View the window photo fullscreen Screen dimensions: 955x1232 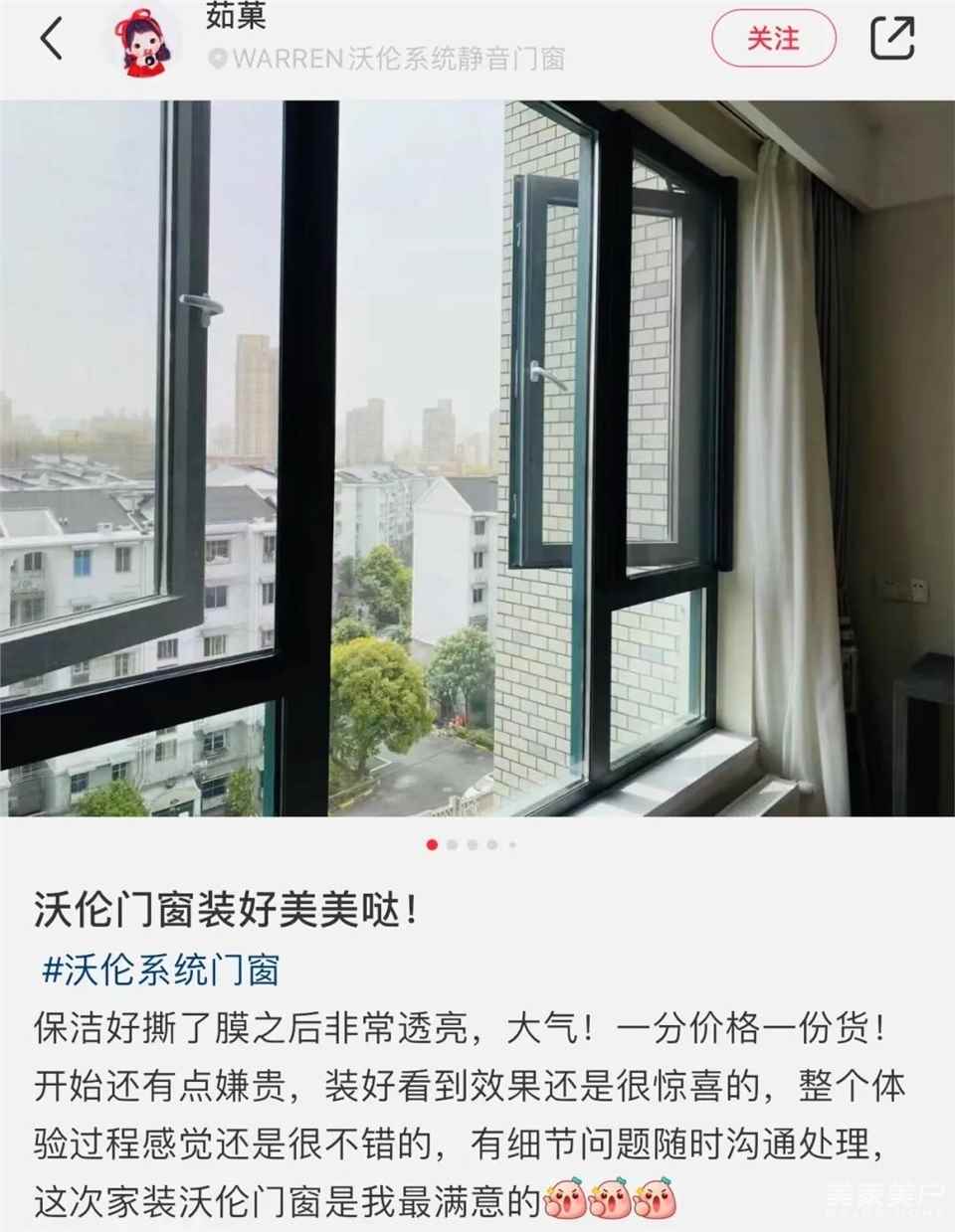click(477, 457)
